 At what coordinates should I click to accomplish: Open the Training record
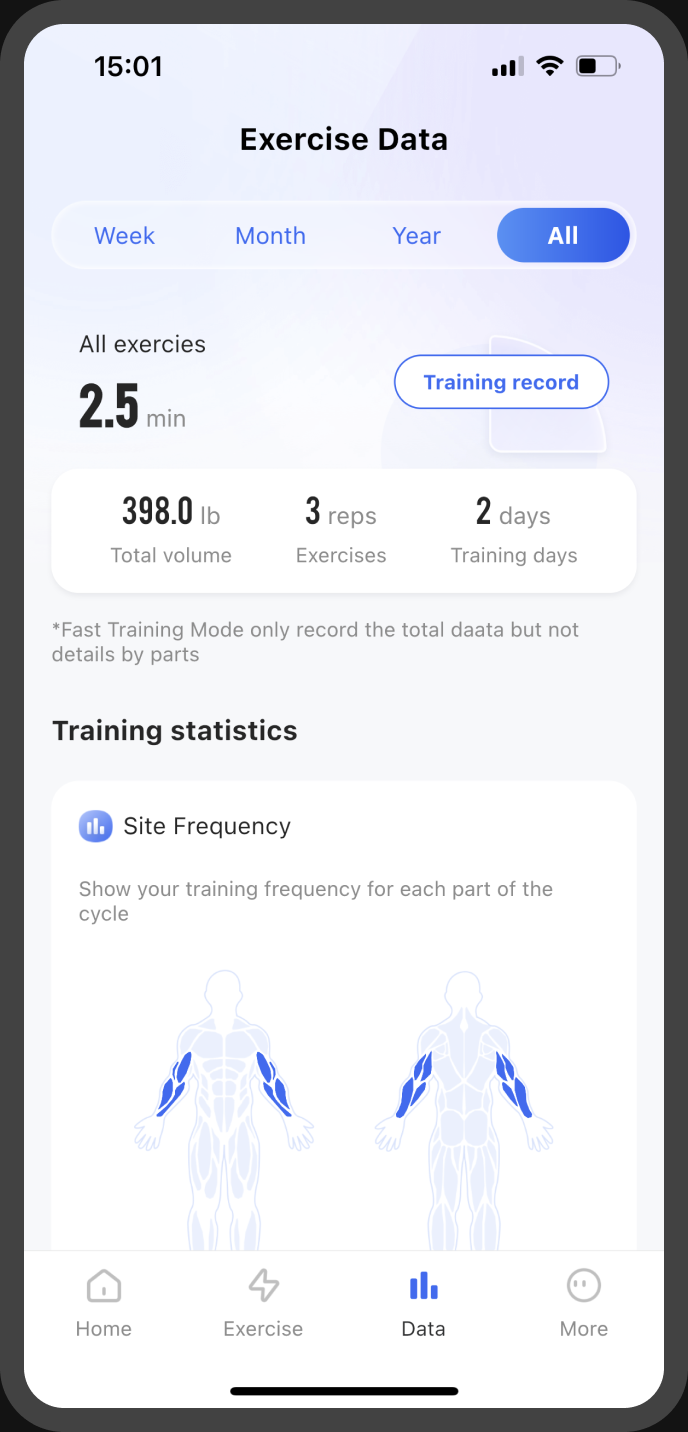pyautogui.click(x=501, y=382)
